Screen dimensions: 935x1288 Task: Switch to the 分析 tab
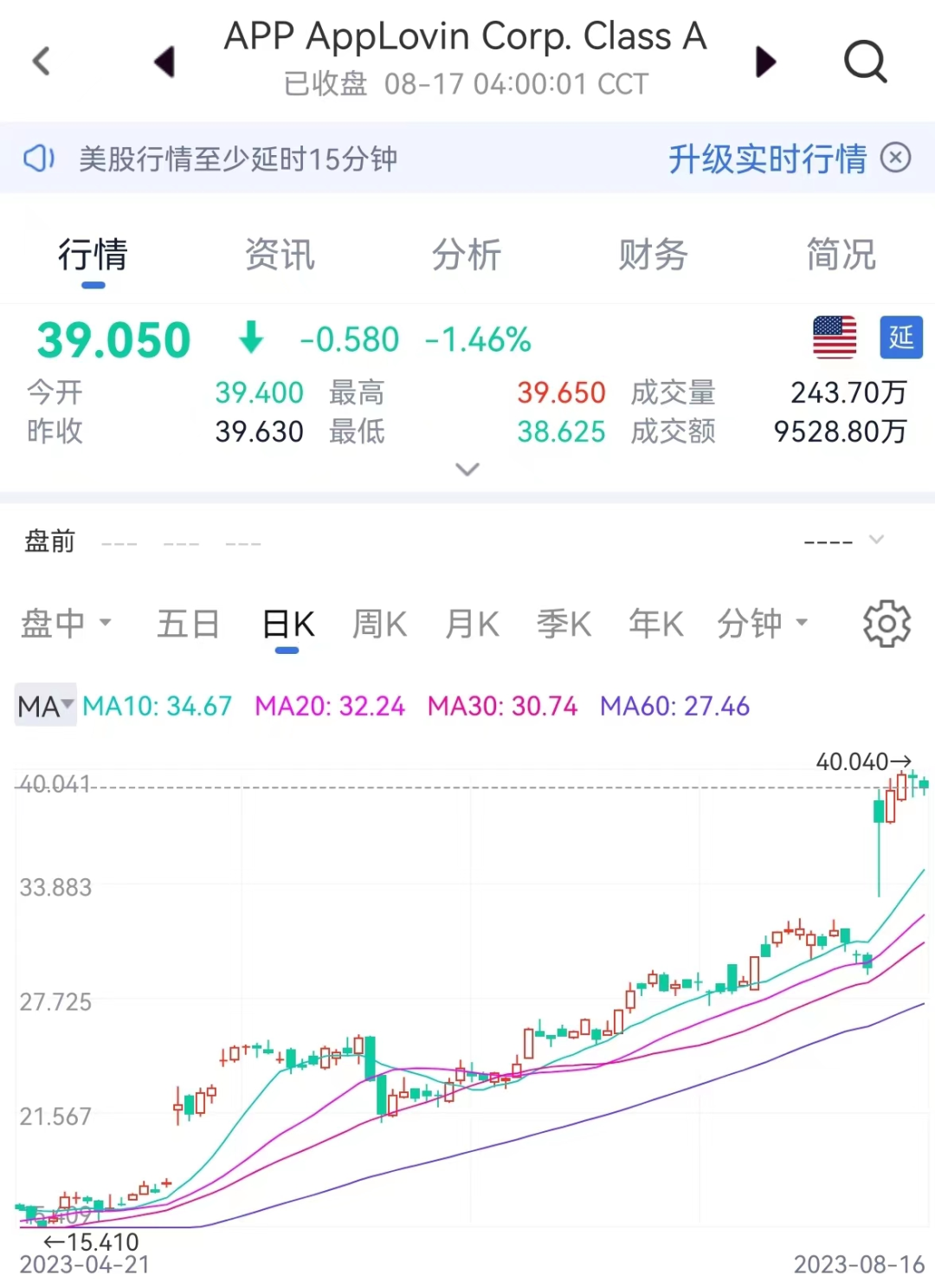click(467, 255)
